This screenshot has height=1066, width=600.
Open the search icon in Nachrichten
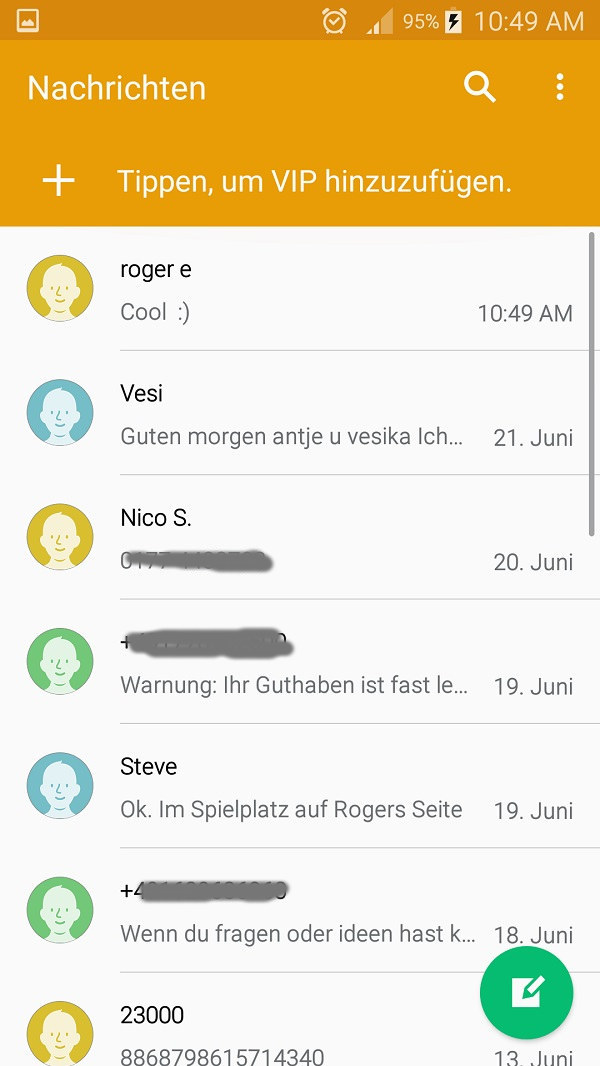click(x=480, y=87)
